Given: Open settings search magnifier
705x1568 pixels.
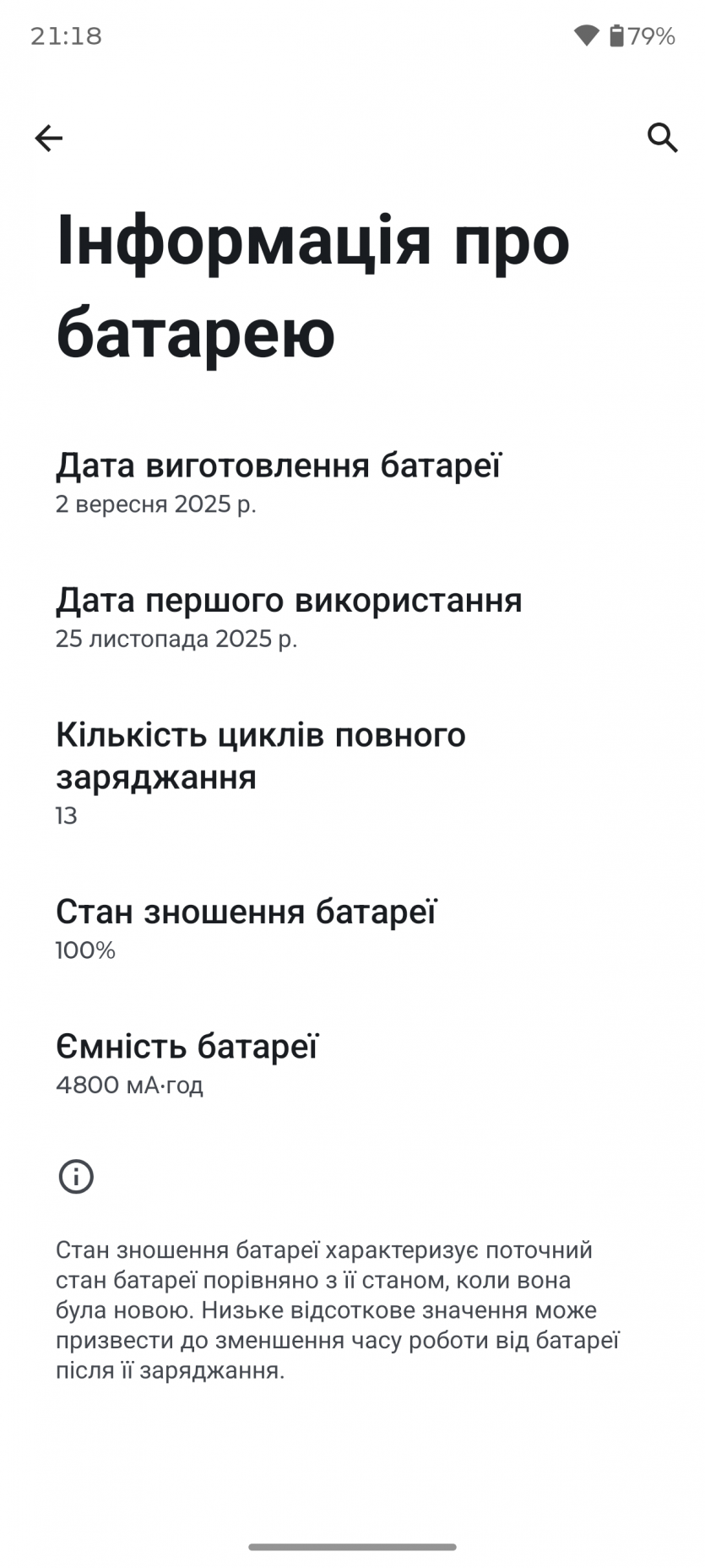Looking at the screenshot, I should pyautogui.click(x=662, y=137).
